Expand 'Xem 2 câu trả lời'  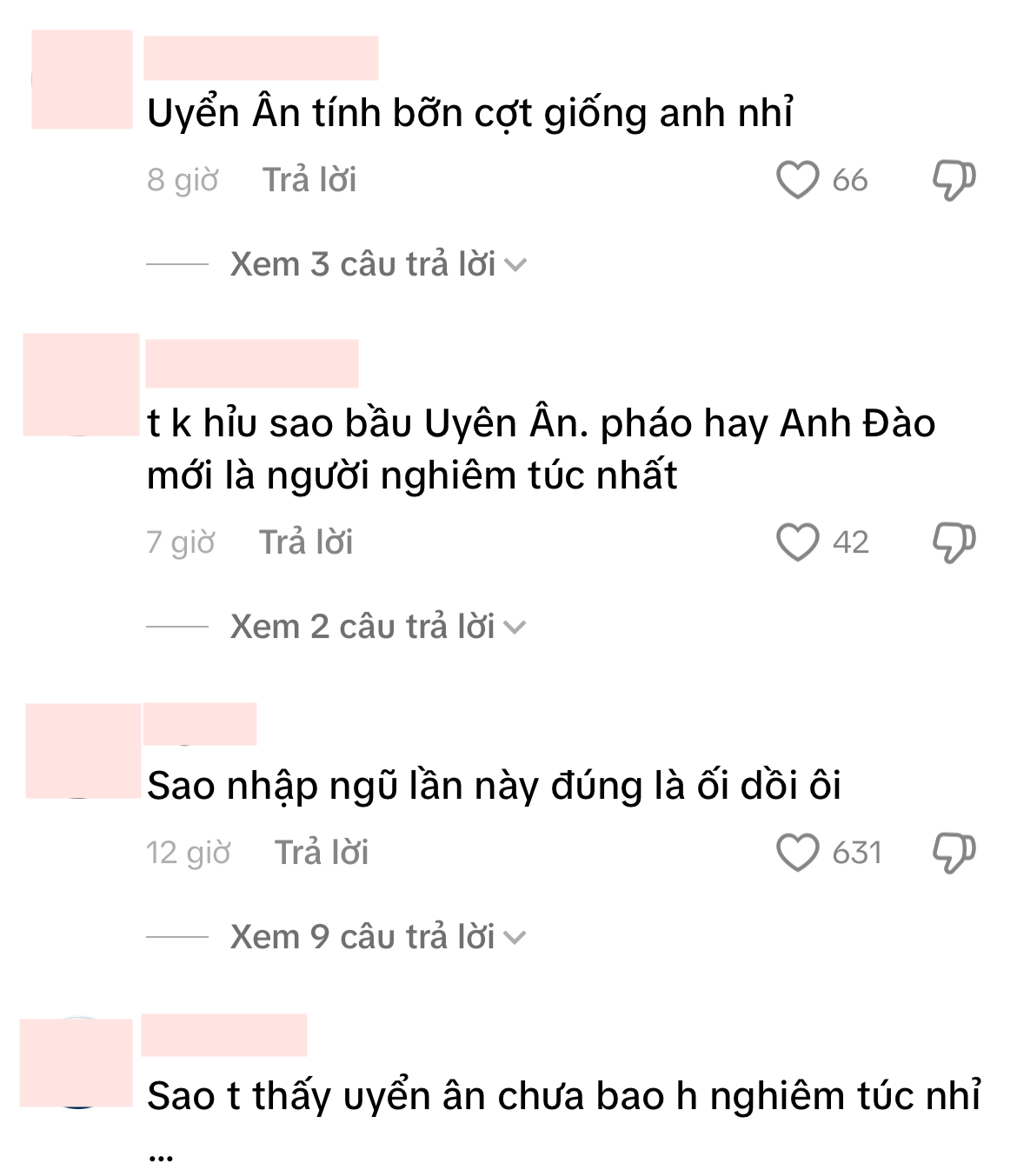(378, 627)
